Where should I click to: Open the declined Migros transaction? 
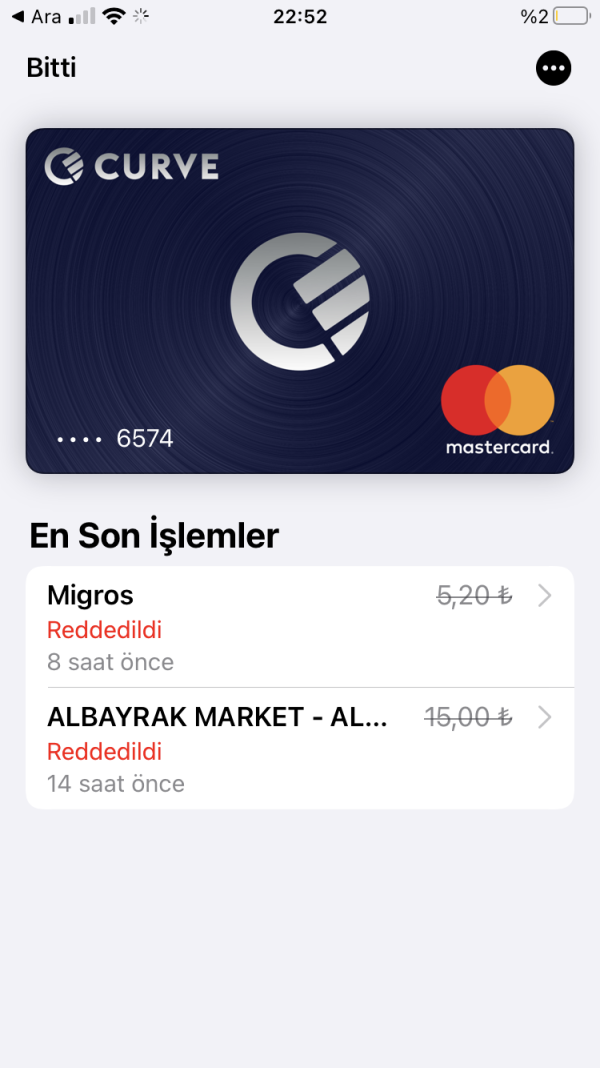click(300, 627)
